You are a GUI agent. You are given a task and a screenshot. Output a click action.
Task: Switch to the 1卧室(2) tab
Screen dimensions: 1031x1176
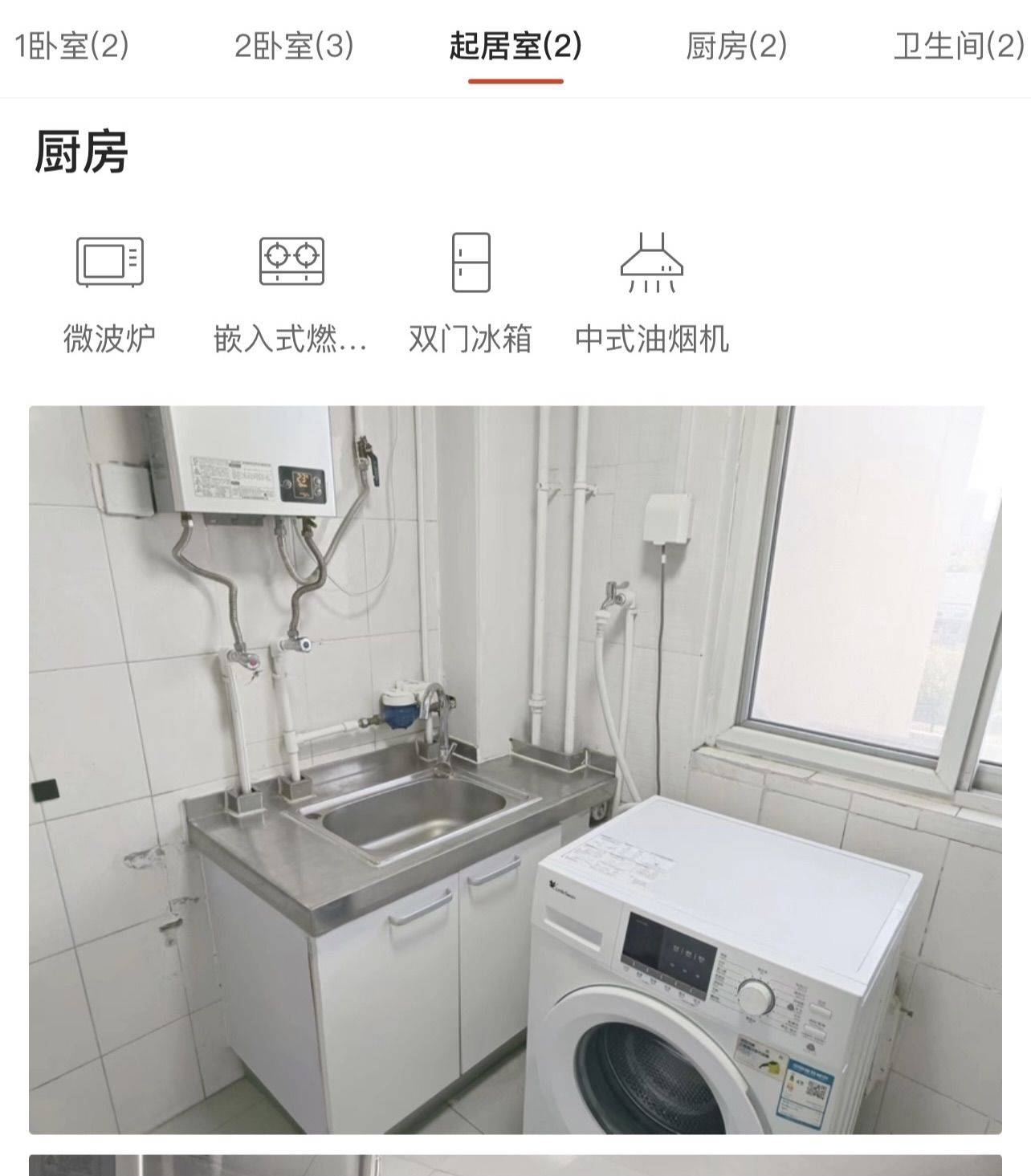tap(71, 46)
